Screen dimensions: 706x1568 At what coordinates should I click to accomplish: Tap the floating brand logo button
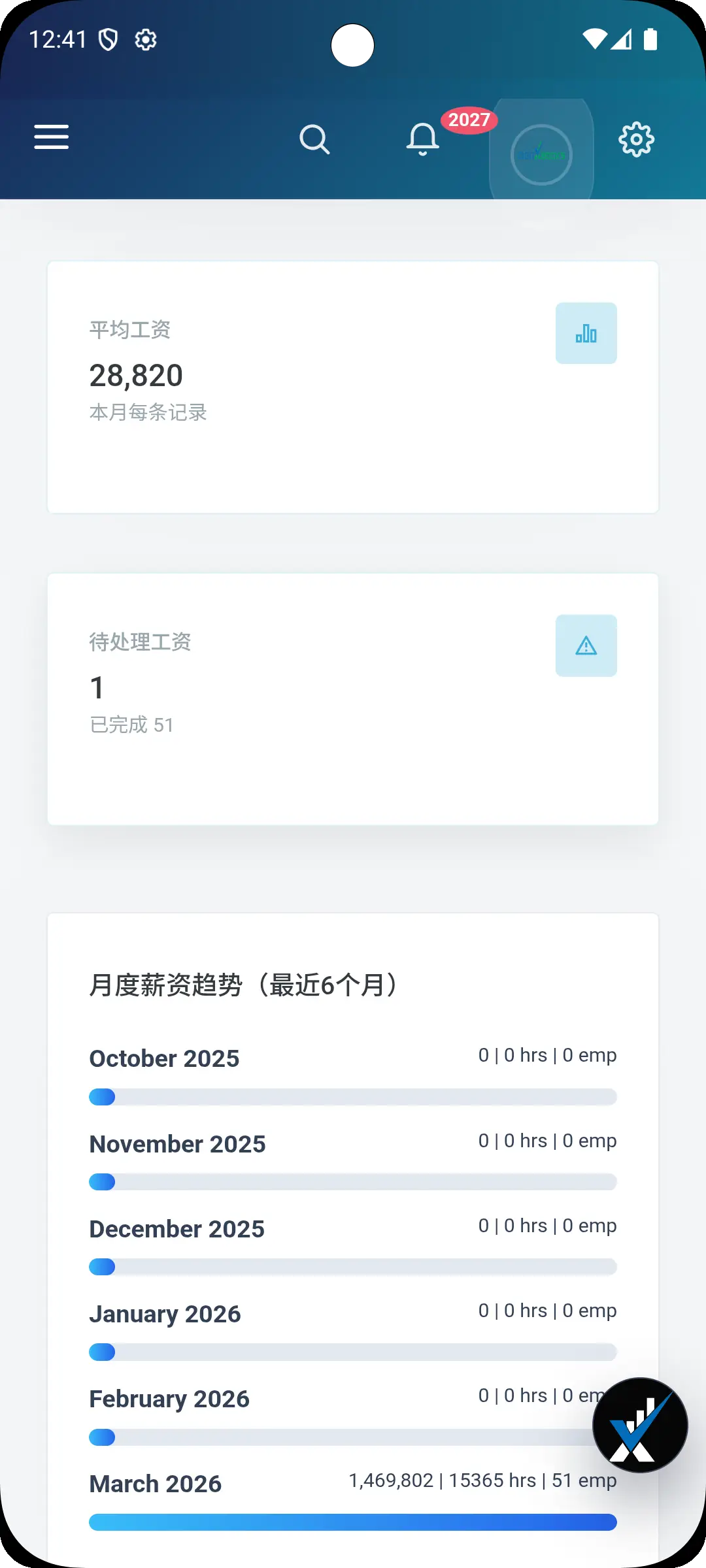coord(640,1424)
